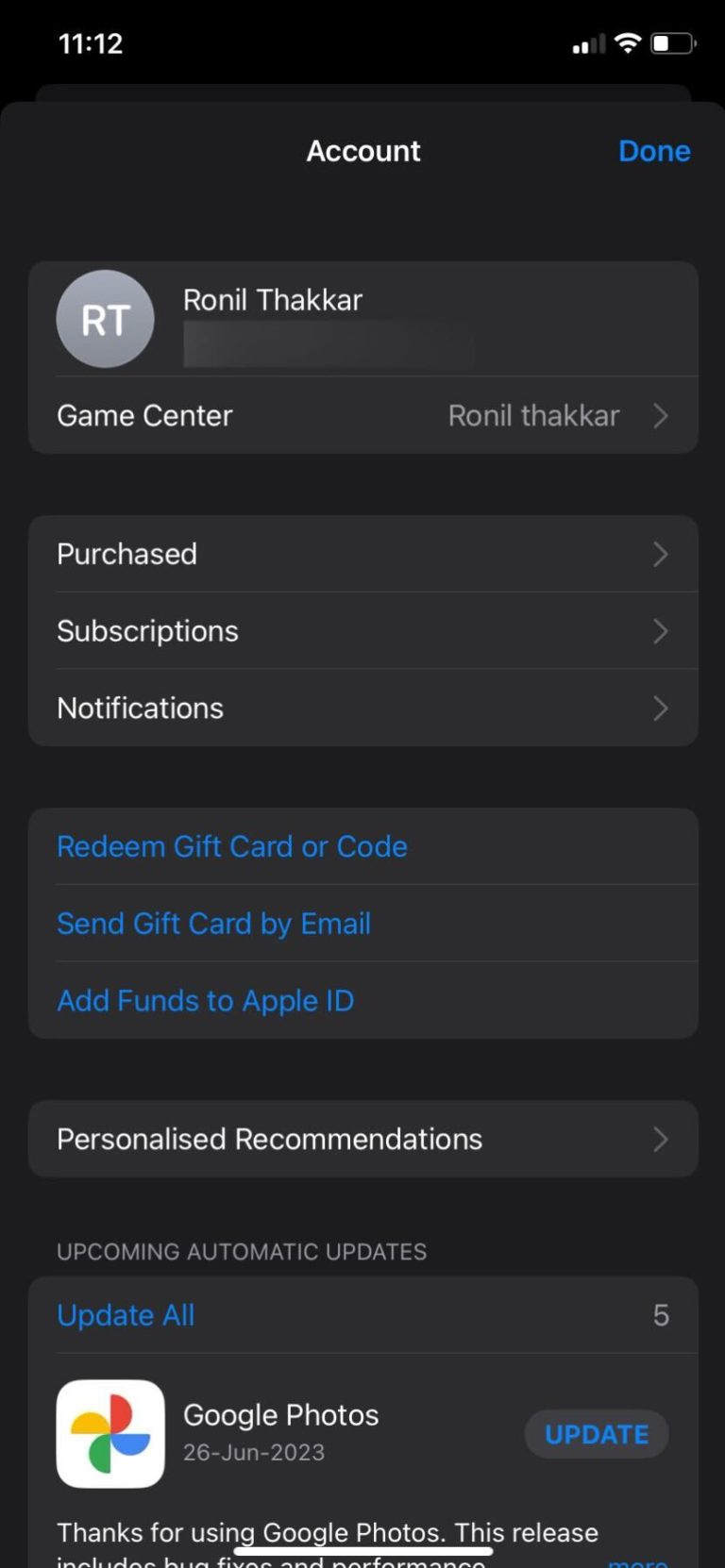725x1568 pixels.
Task: View Subscriptions
Action: click(x=362, y=631)
